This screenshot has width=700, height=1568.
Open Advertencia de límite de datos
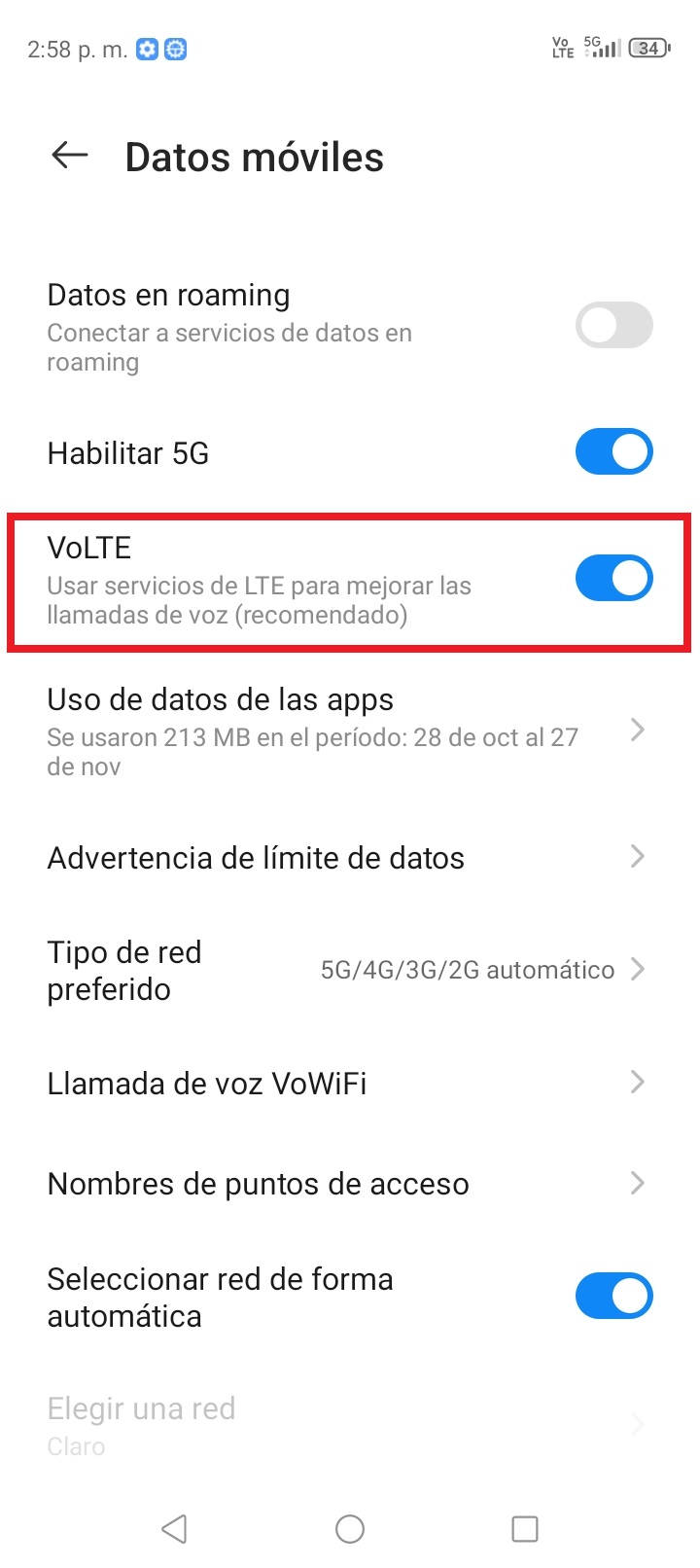[350, 857]
